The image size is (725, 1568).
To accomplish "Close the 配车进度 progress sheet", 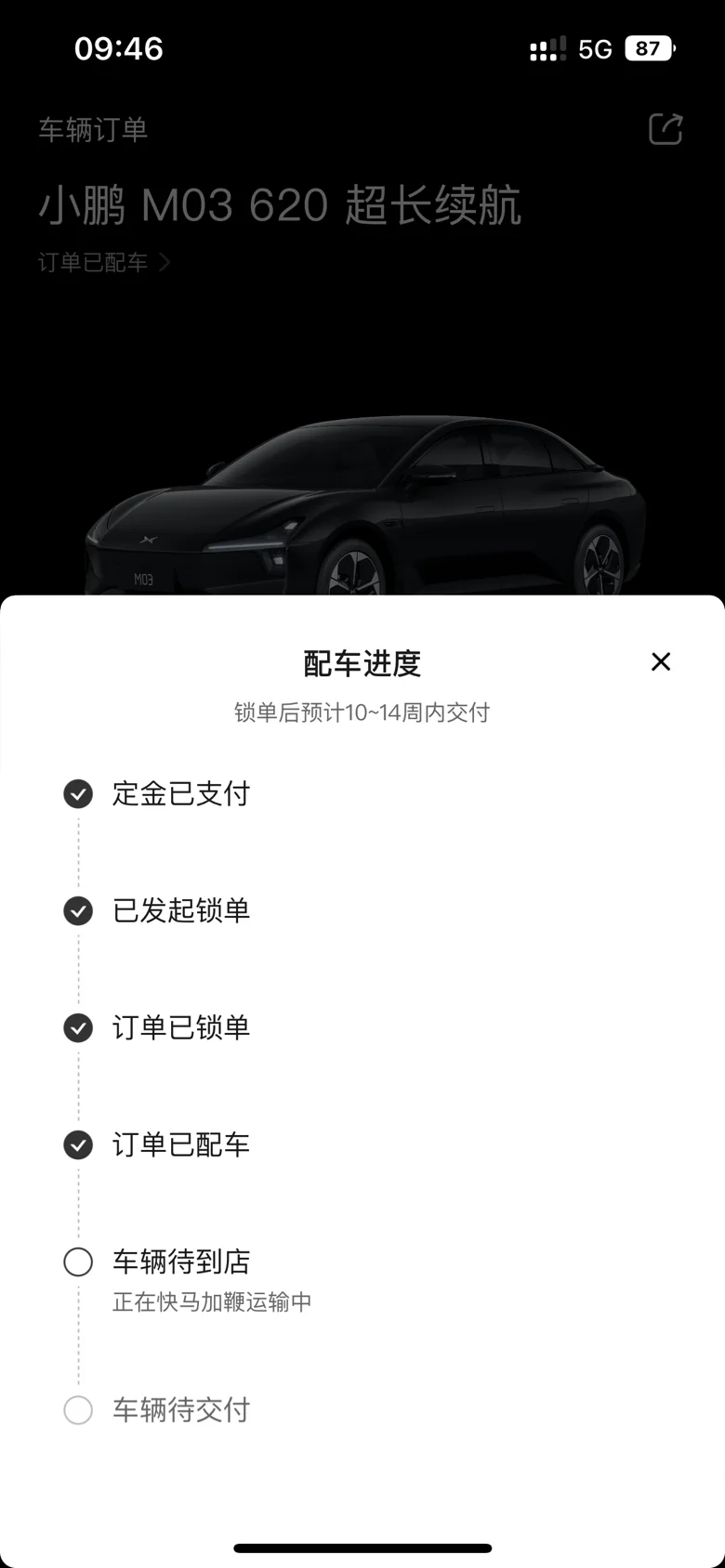I will click(x=661, y=661).
